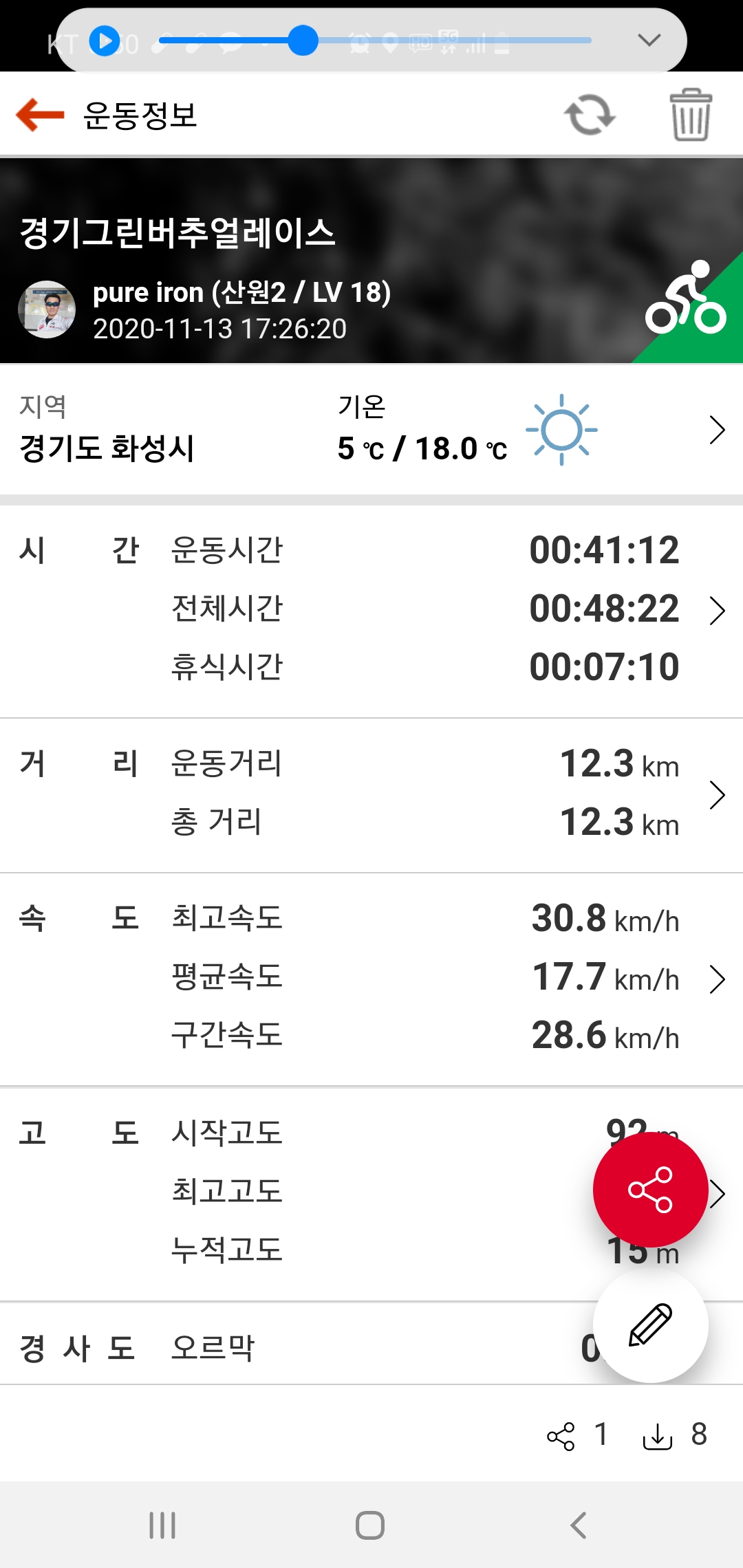Open the 시간 details row
Viewport: 743px width, 1568px height.
[x=717, y=610]
